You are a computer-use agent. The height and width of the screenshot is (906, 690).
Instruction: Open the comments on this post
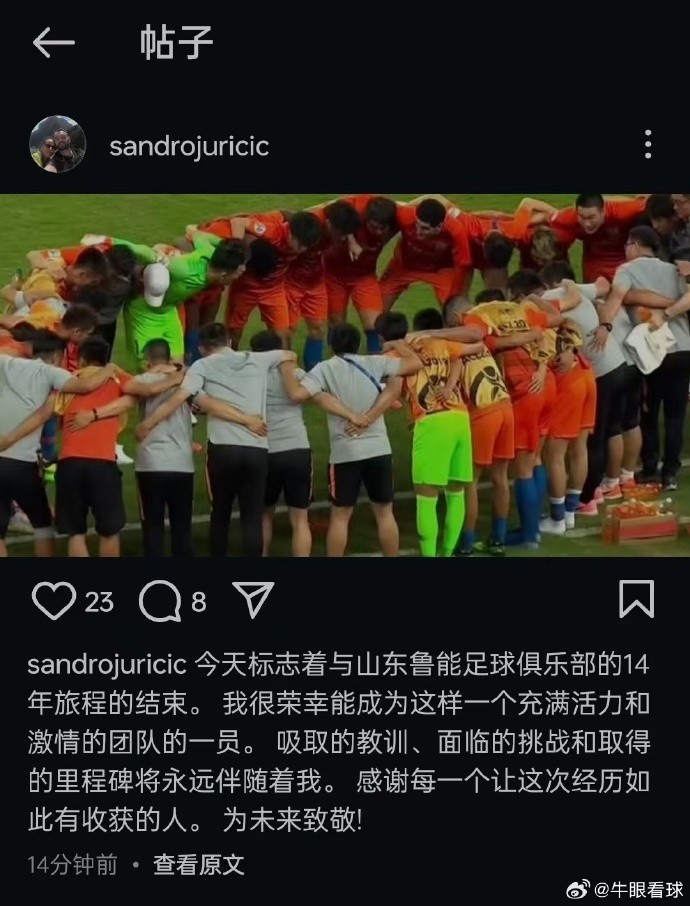point(160,601)
